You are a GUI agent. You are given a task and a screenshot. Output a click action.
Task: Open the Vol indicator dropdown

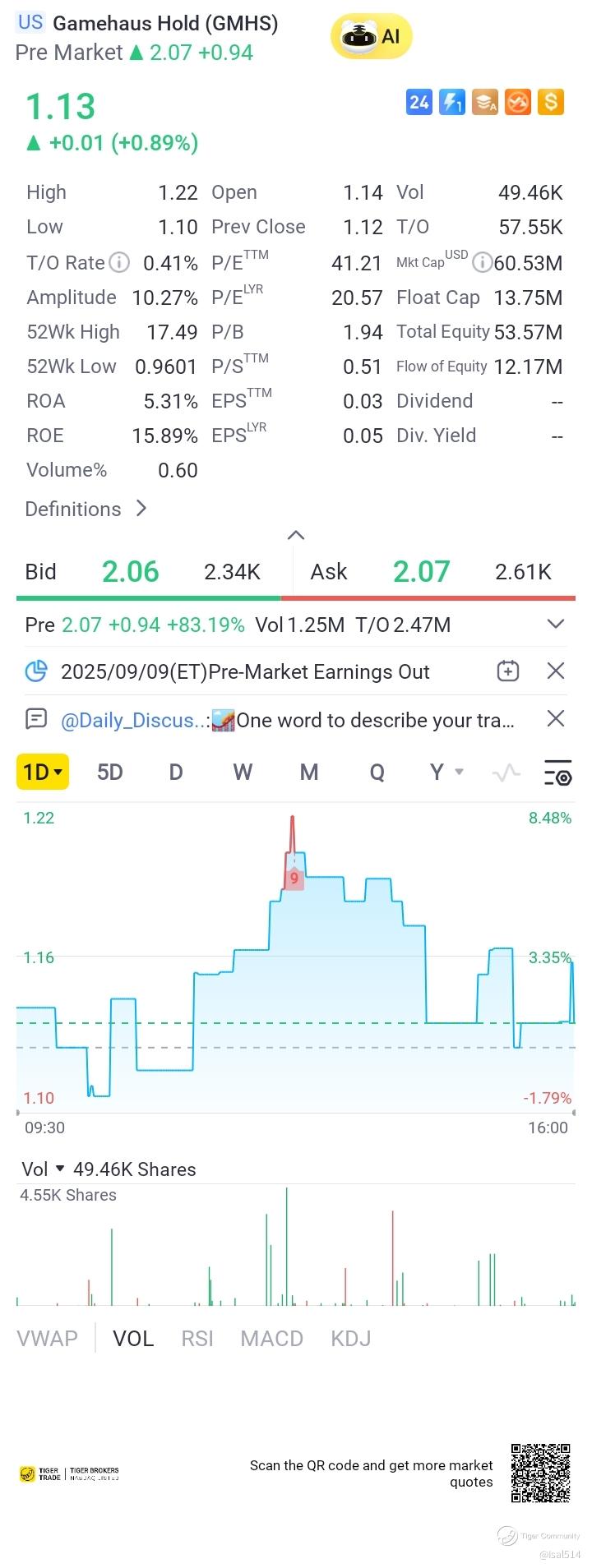pos(44,1169)
